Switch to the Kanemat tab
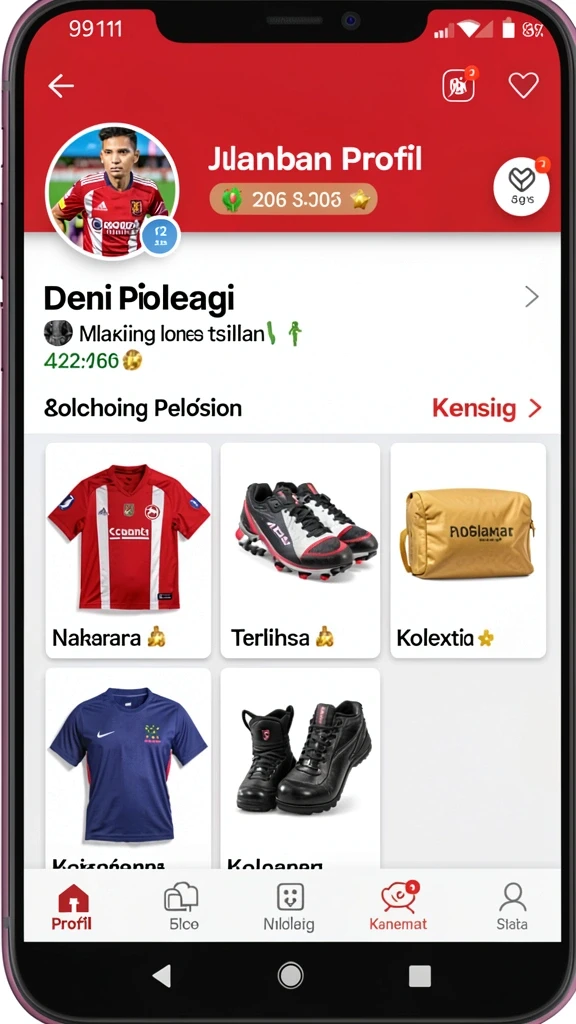The image size is (576, 1024). click(x=398, y=906)
